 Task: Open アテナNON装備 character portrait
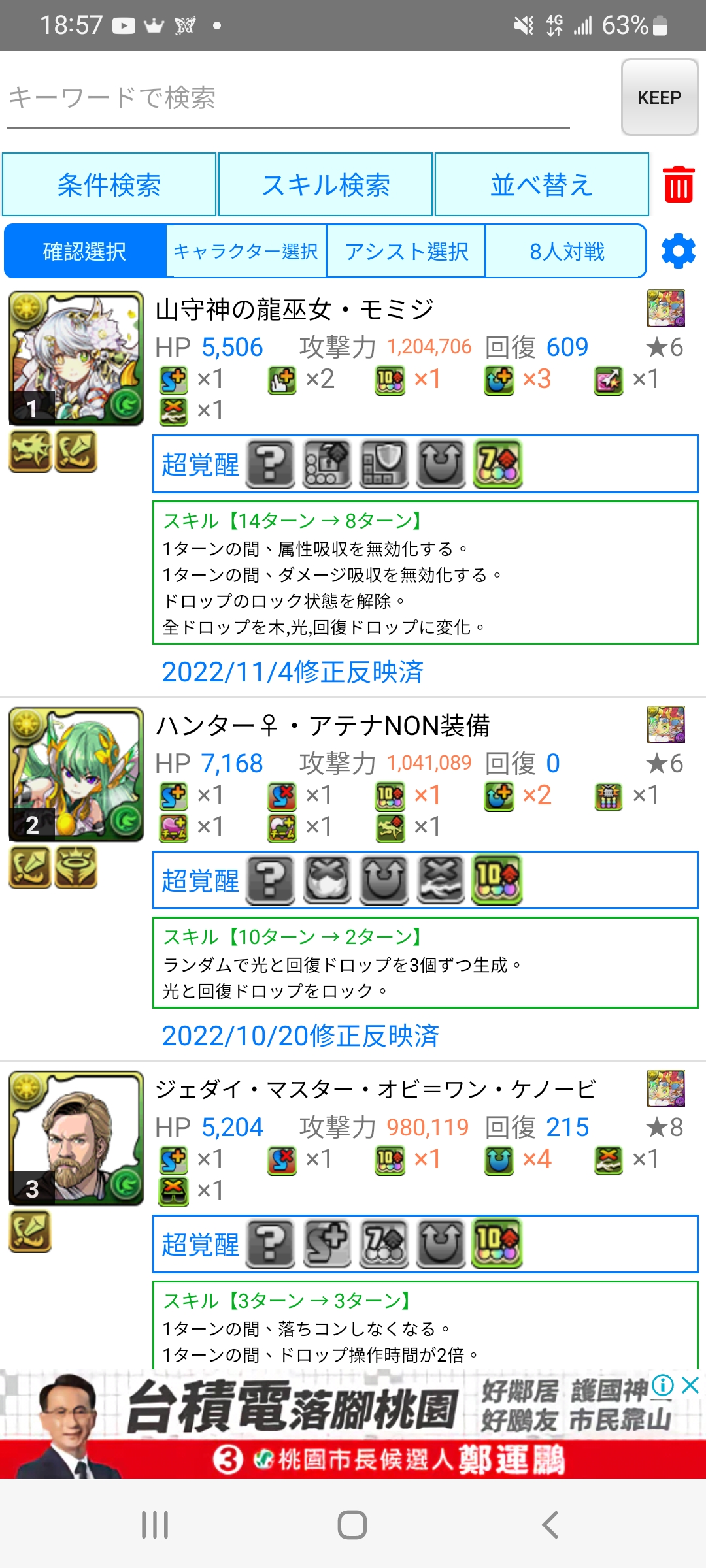coord(76,775)
